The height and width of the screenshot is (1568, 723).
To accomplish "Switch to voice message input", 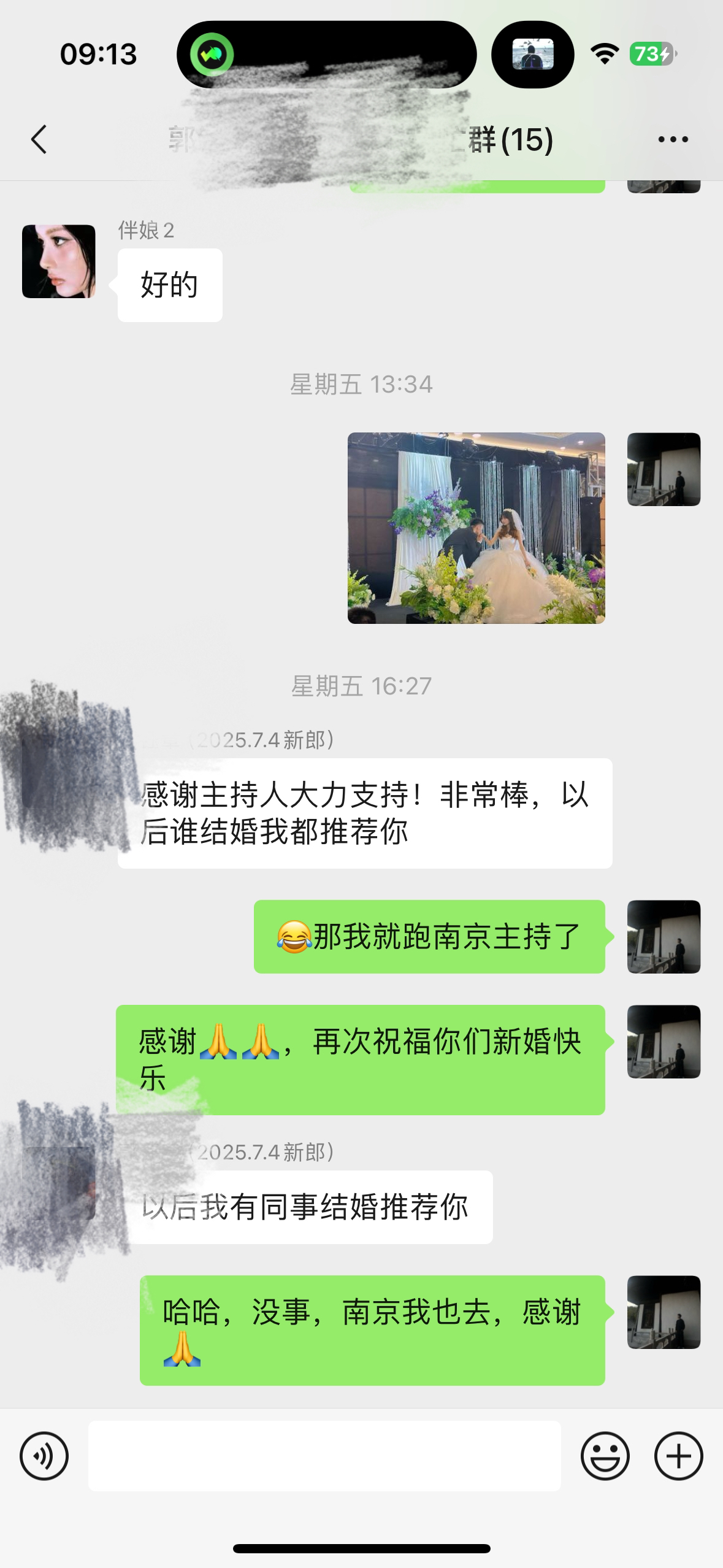I will 44,1456.
